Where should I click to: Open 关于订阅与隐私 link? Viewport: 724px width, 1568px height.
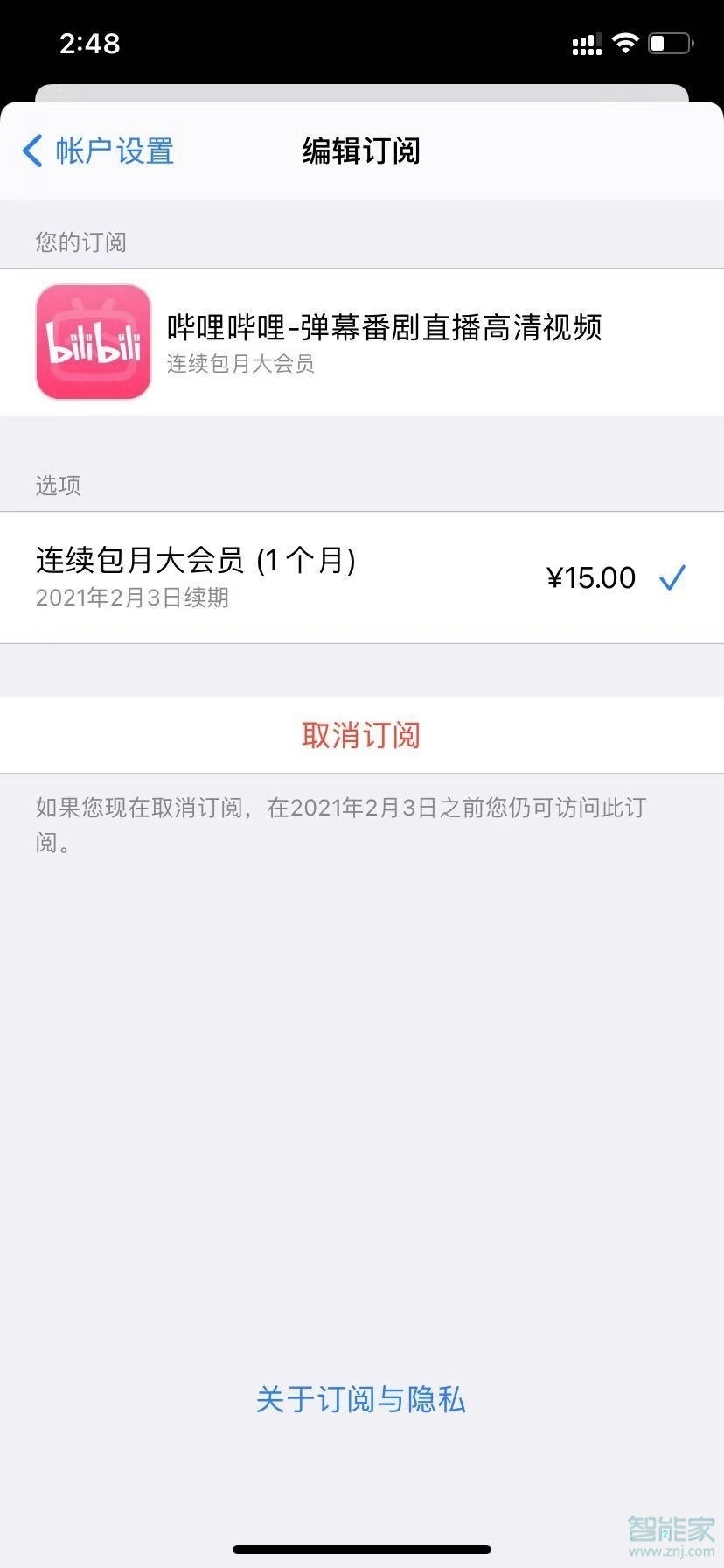coord(361,1400)
